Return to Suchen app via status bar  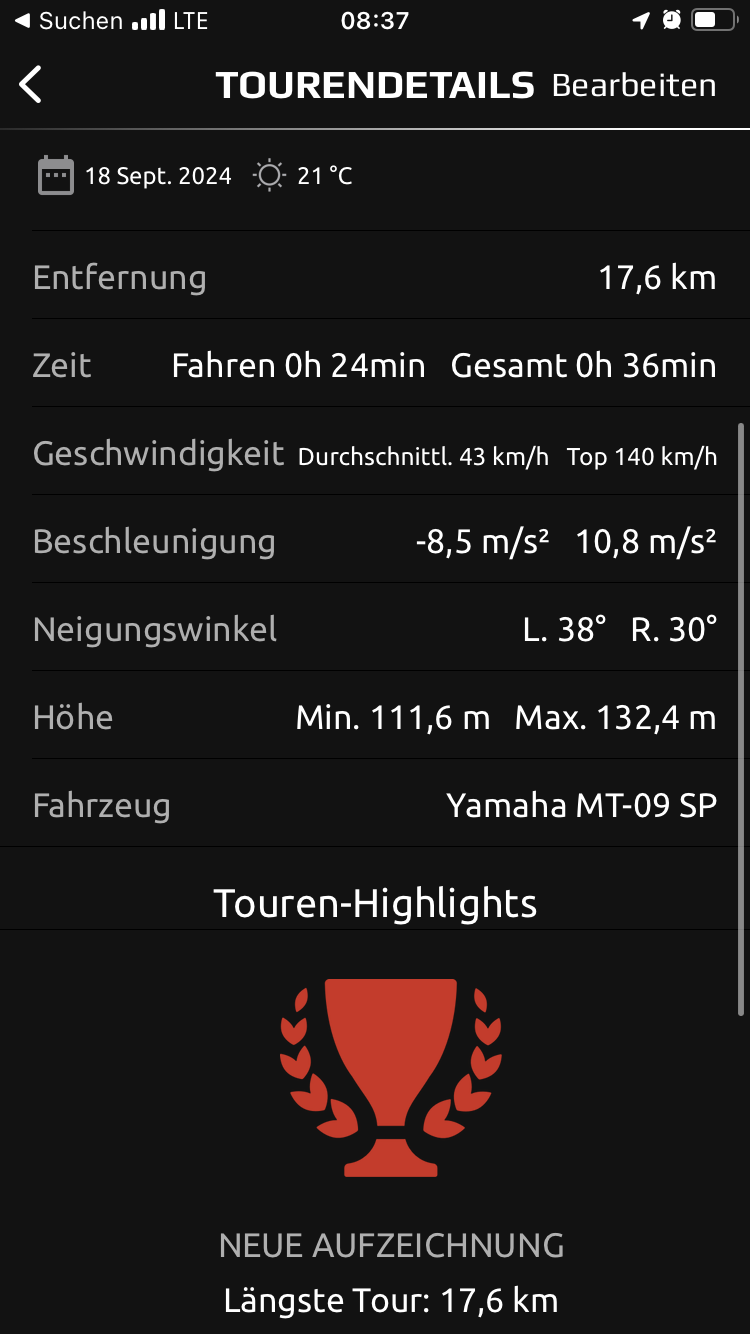tap(68, 21)
